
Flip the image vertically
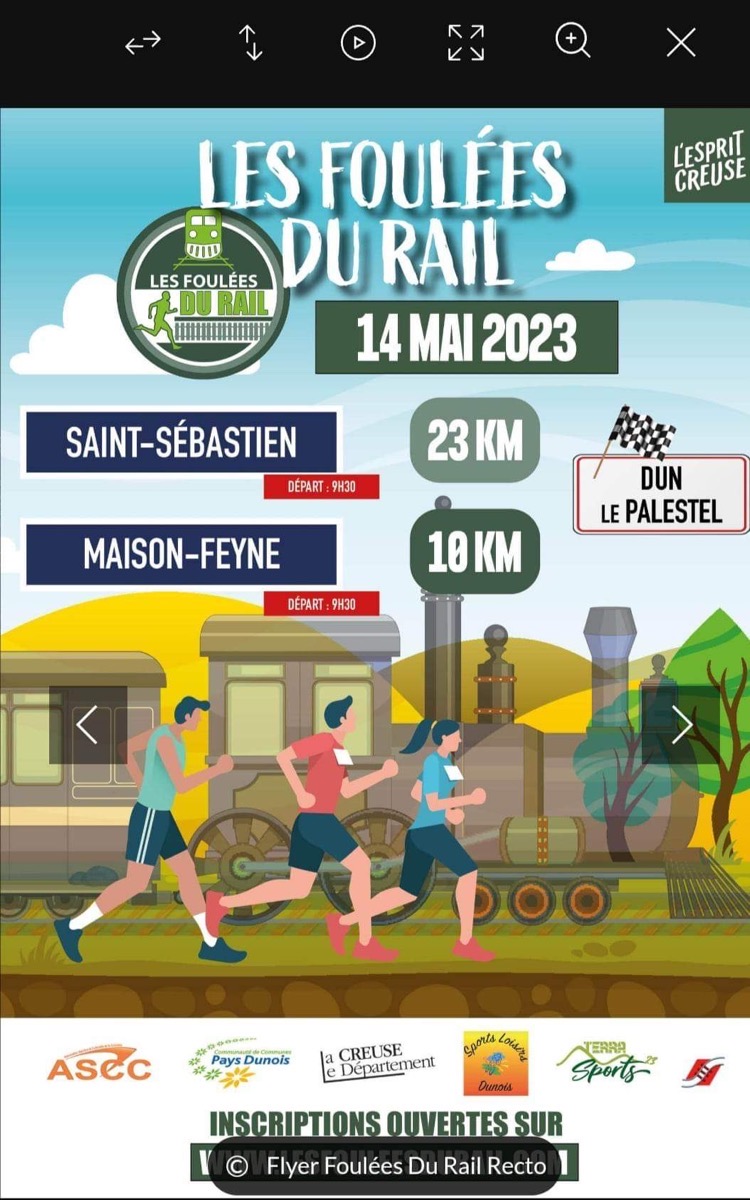[x=251, y=43]
